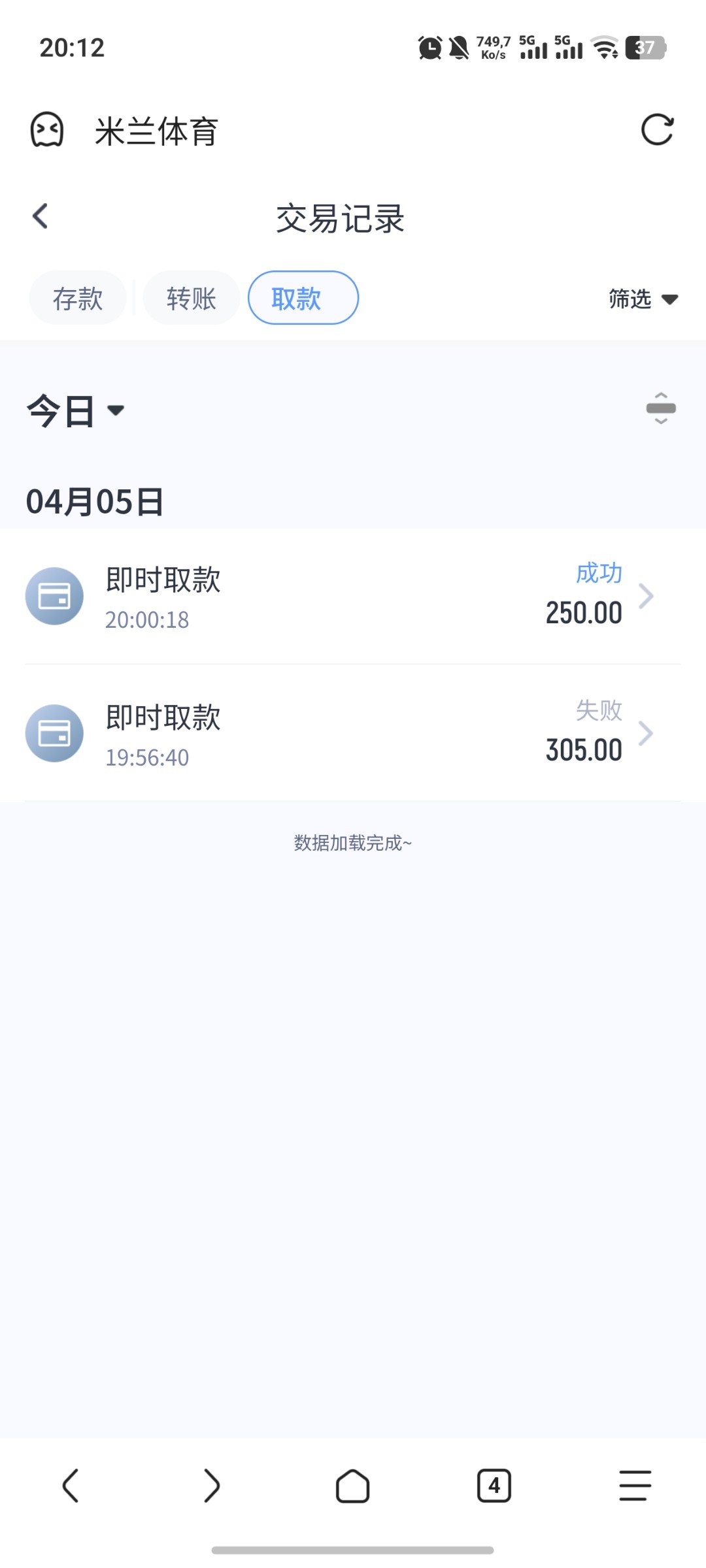Switch to the 存款 tab
Screen dimensions: 706x1568
[78, 298]
